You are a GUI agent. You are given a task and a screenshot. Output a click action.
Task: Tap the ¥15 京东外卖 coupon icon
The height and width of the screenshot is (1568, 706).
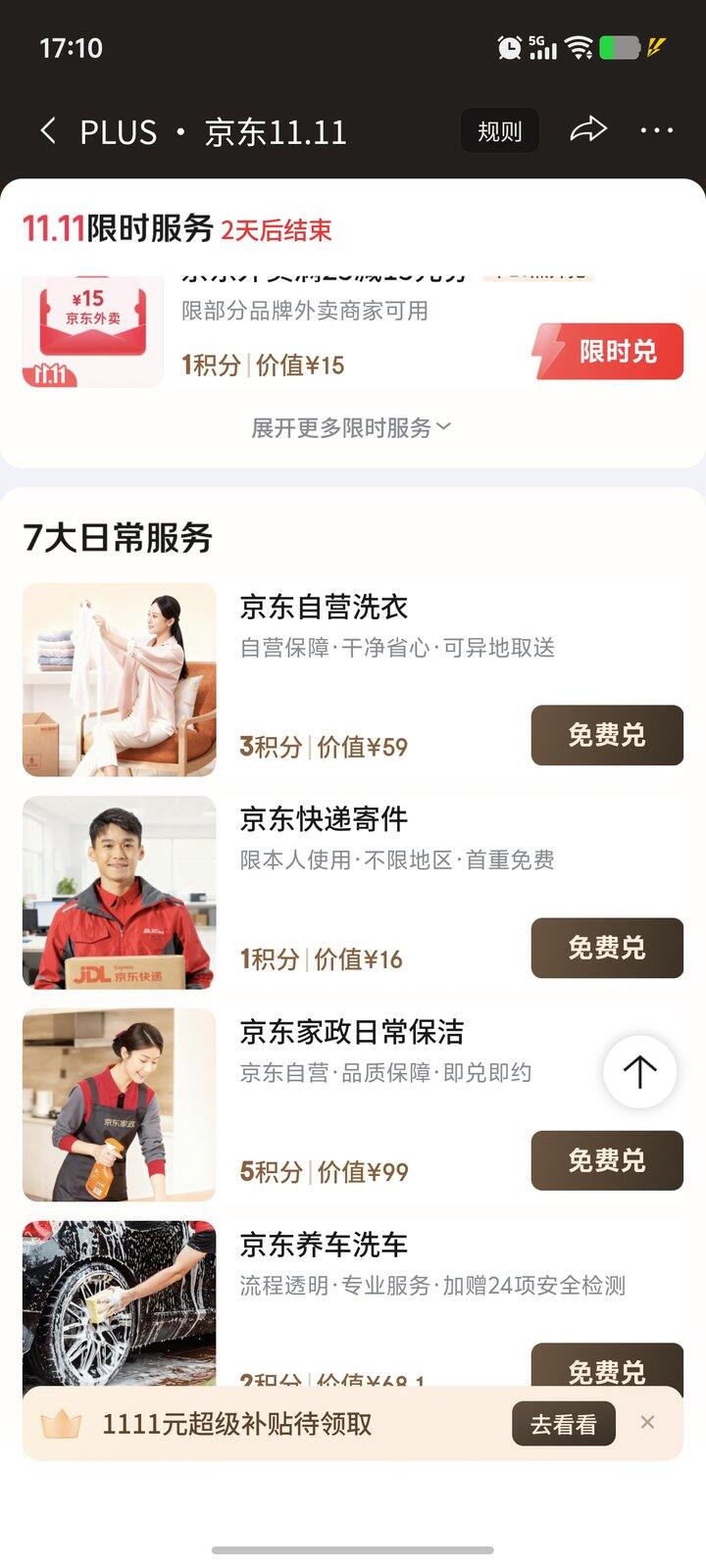pos(91,328)
